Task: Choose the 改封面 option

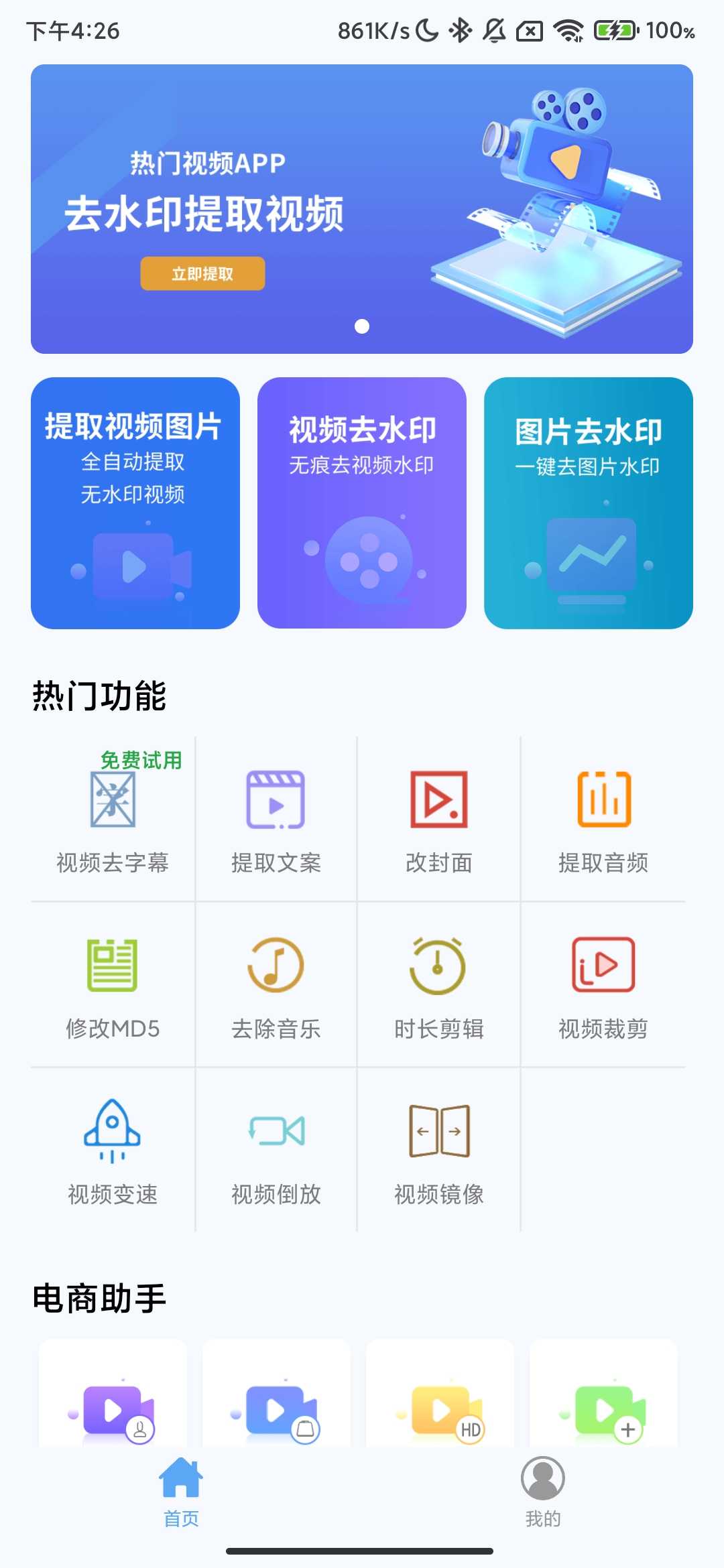Action: tap(439, 819)
